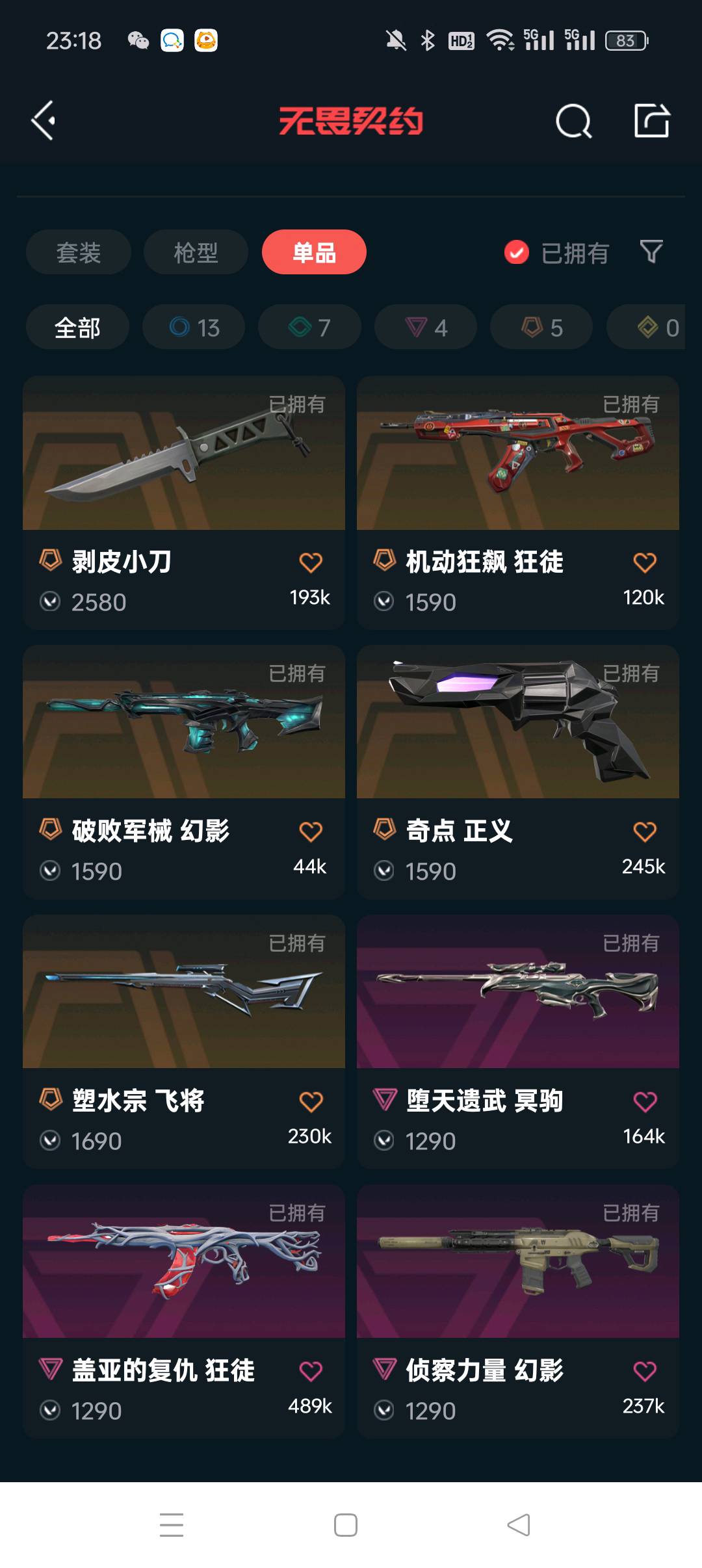Like the 盖亚的复仇 狂徒 skin
Screen dimensions: 702x1568
pyautogui.click(x=311, y=1372)
